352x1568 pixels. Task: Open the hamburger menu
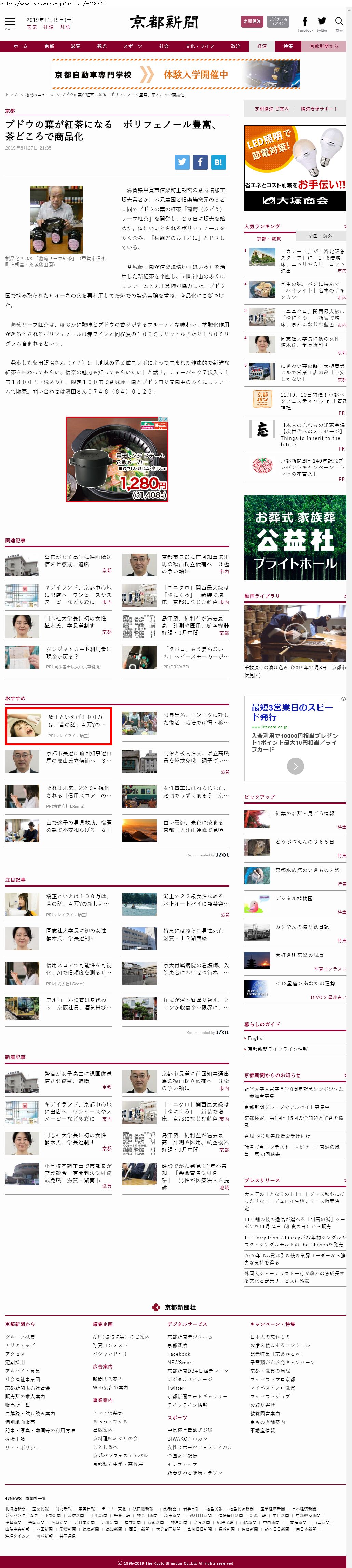pos(10,22)
